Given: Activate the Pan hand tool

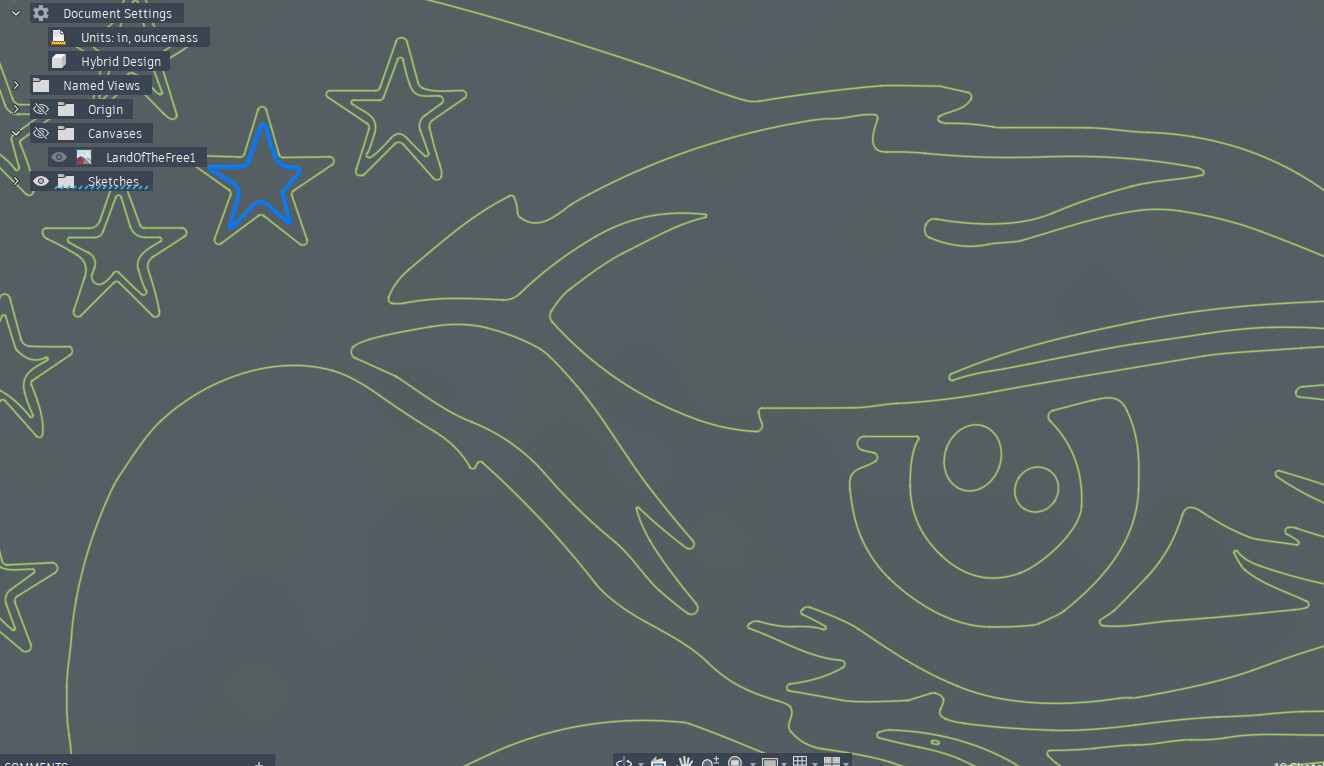Looking at the screenshot, I should pyautogui.click(x=685, y=762).
